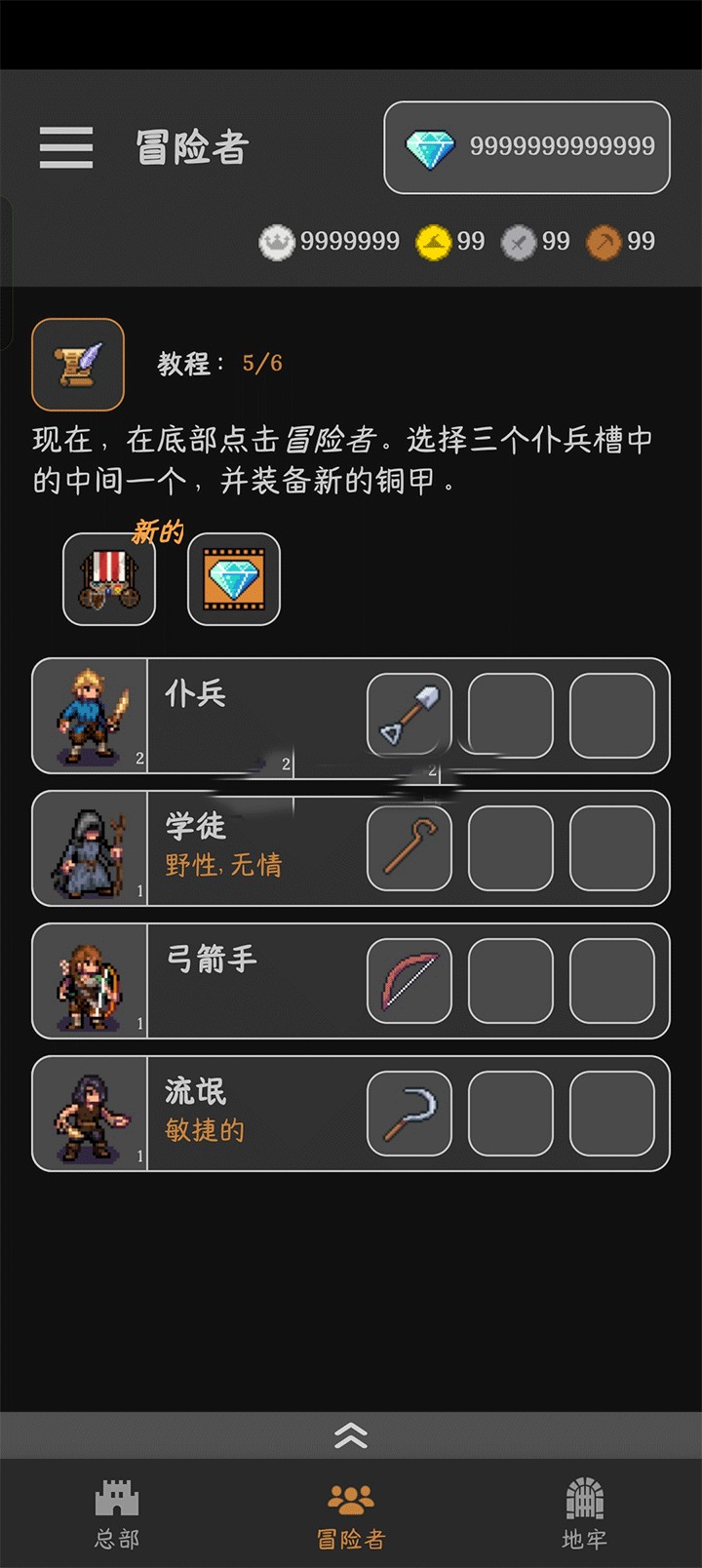Switch to the 冒险者 tab
Image resolution: width=702 pixels, height=1568 pixels.
coord(351,1514)
